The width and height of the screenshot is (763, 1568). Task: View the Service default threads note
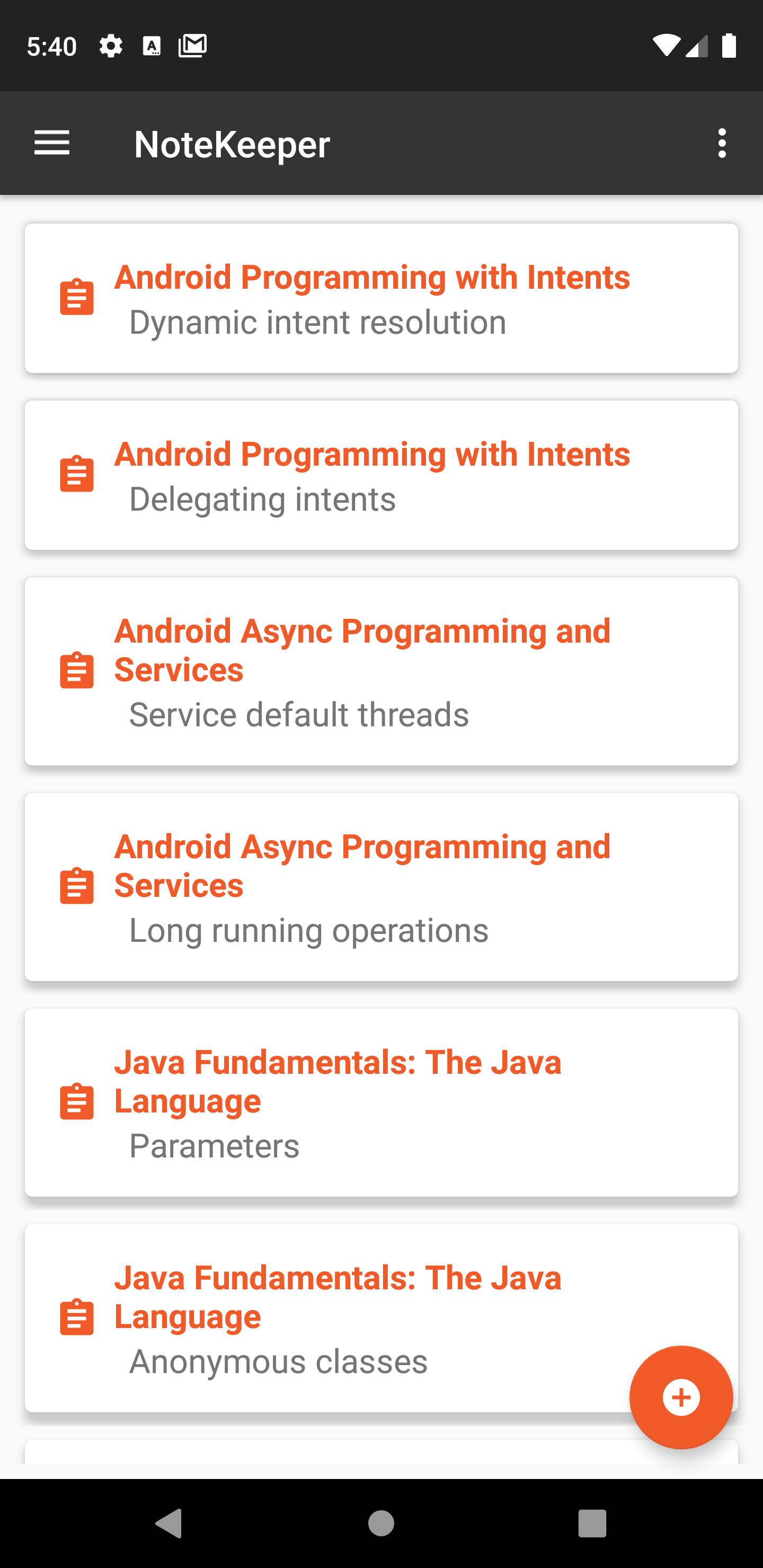[381, 671]
